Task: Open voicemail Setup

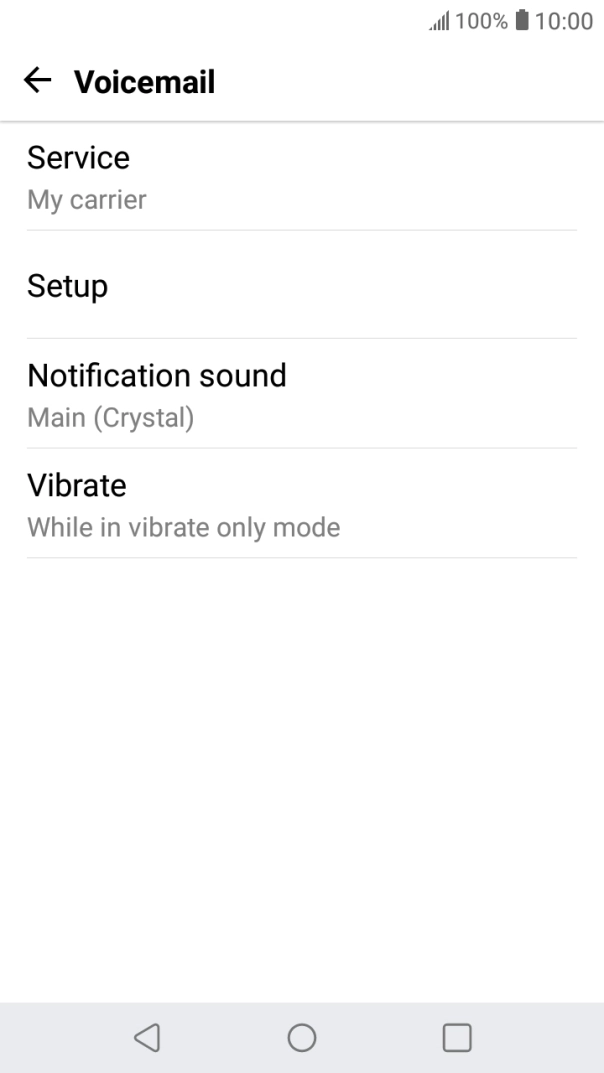Action: pyautogui.click(x=300, y=286)
